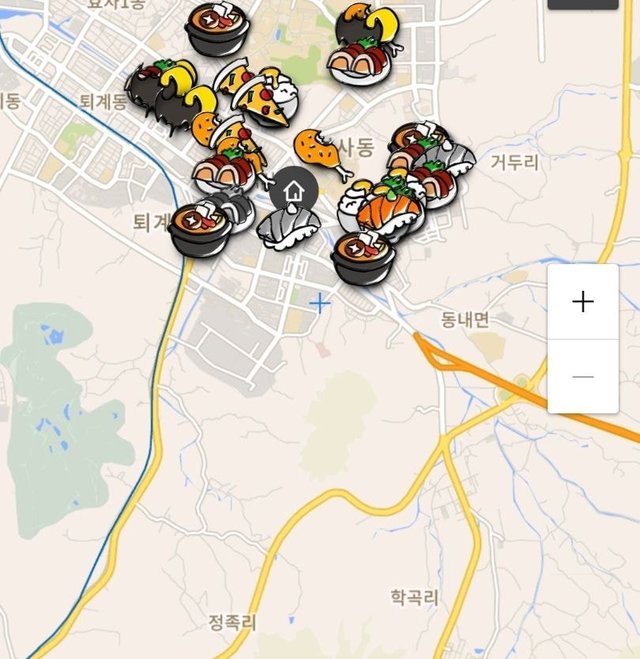Zoom in on the map
640x659 pixels.
point(583,302)
